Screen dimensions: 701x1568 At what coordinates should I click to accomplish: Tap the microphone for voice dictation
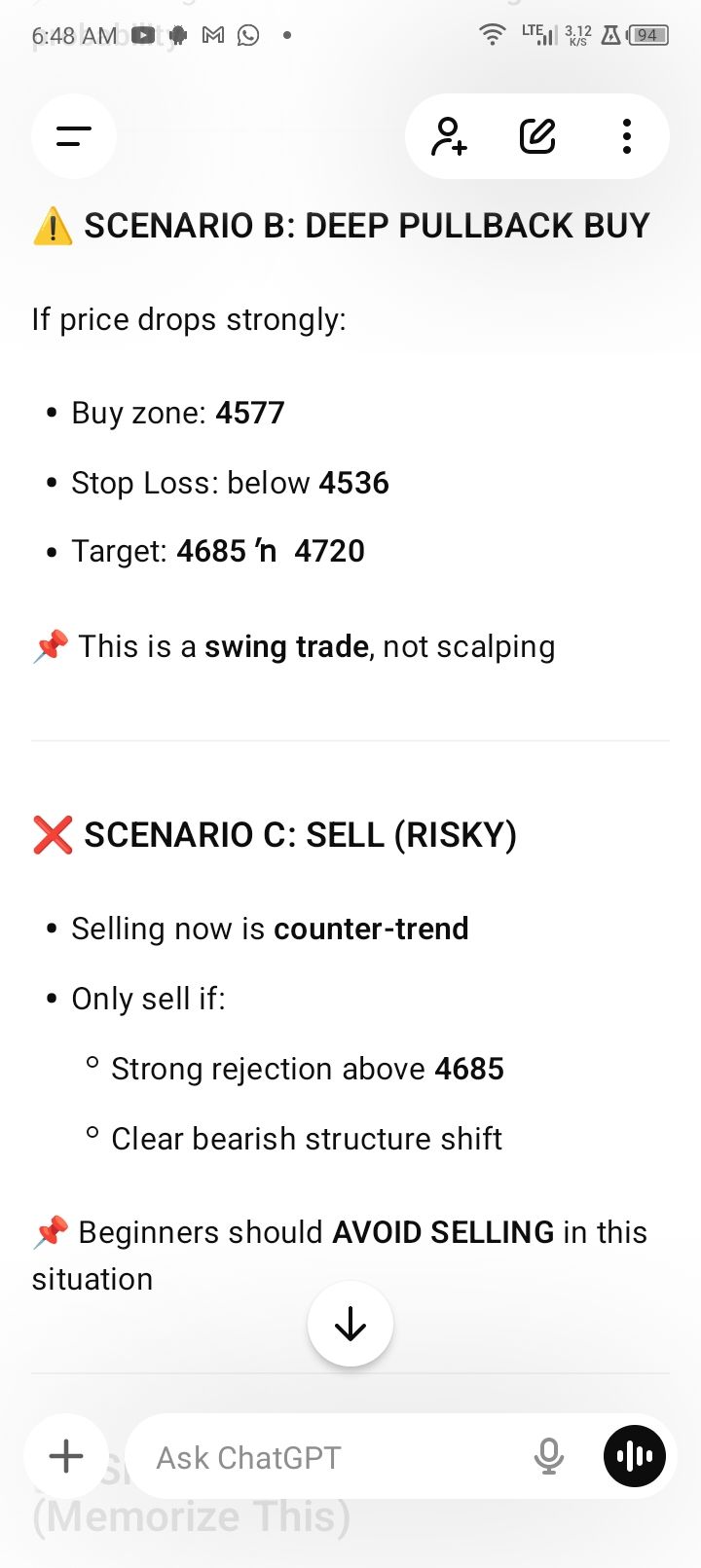pos(549,1456)
